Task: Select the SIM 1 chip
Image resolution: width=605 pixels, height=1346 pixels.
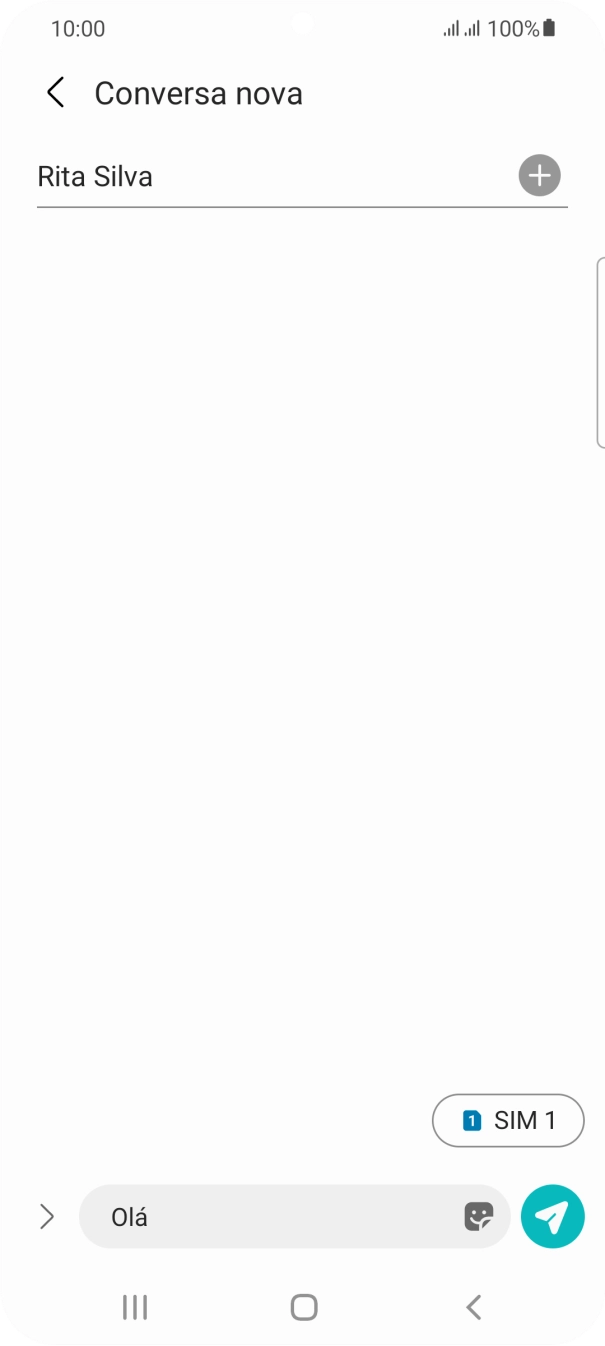Action: 508,1120
